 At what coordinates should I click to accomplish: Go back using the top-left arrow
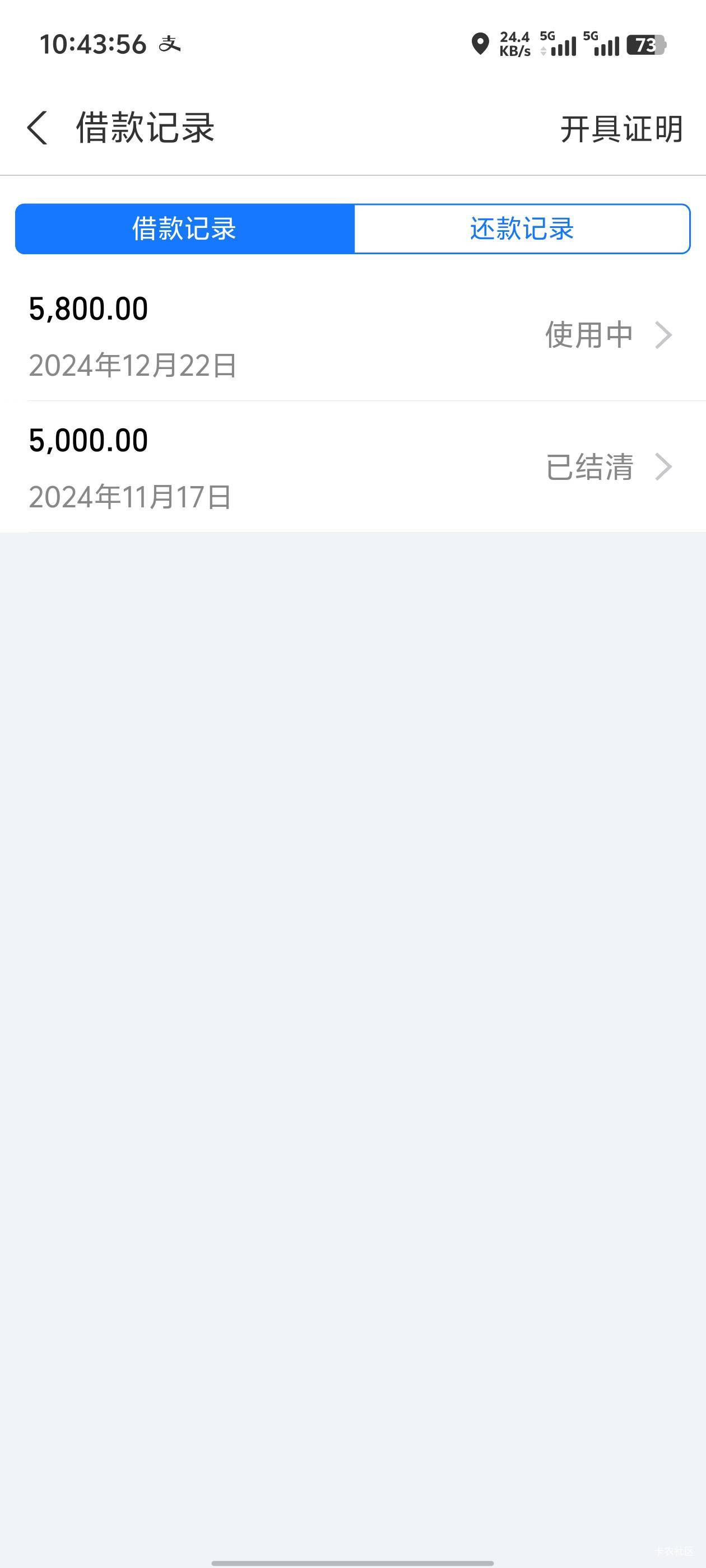click(37, 128)
